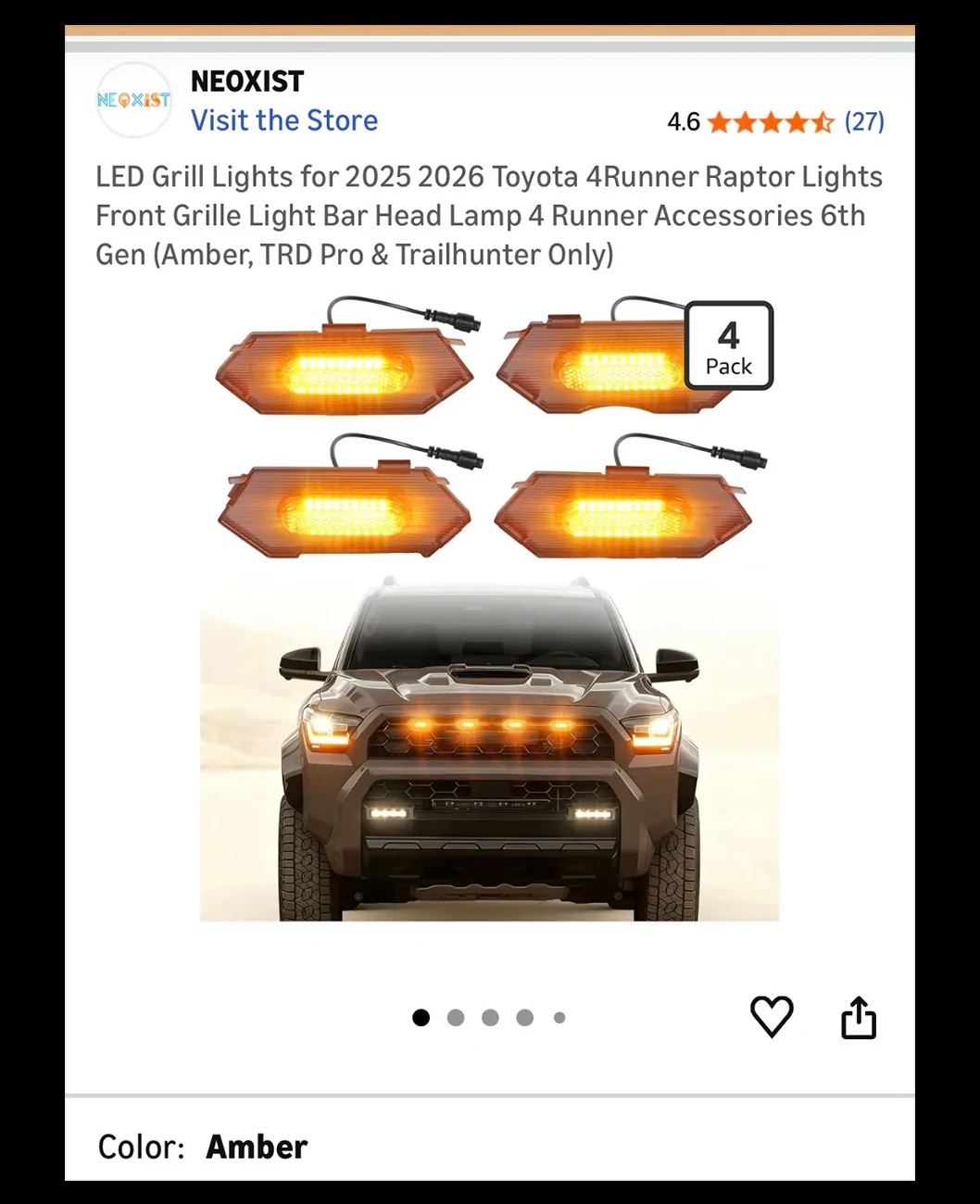This screenshot has height=1204, width=980.
Task: Open the Visit the Store link
Action: [284, 120]
